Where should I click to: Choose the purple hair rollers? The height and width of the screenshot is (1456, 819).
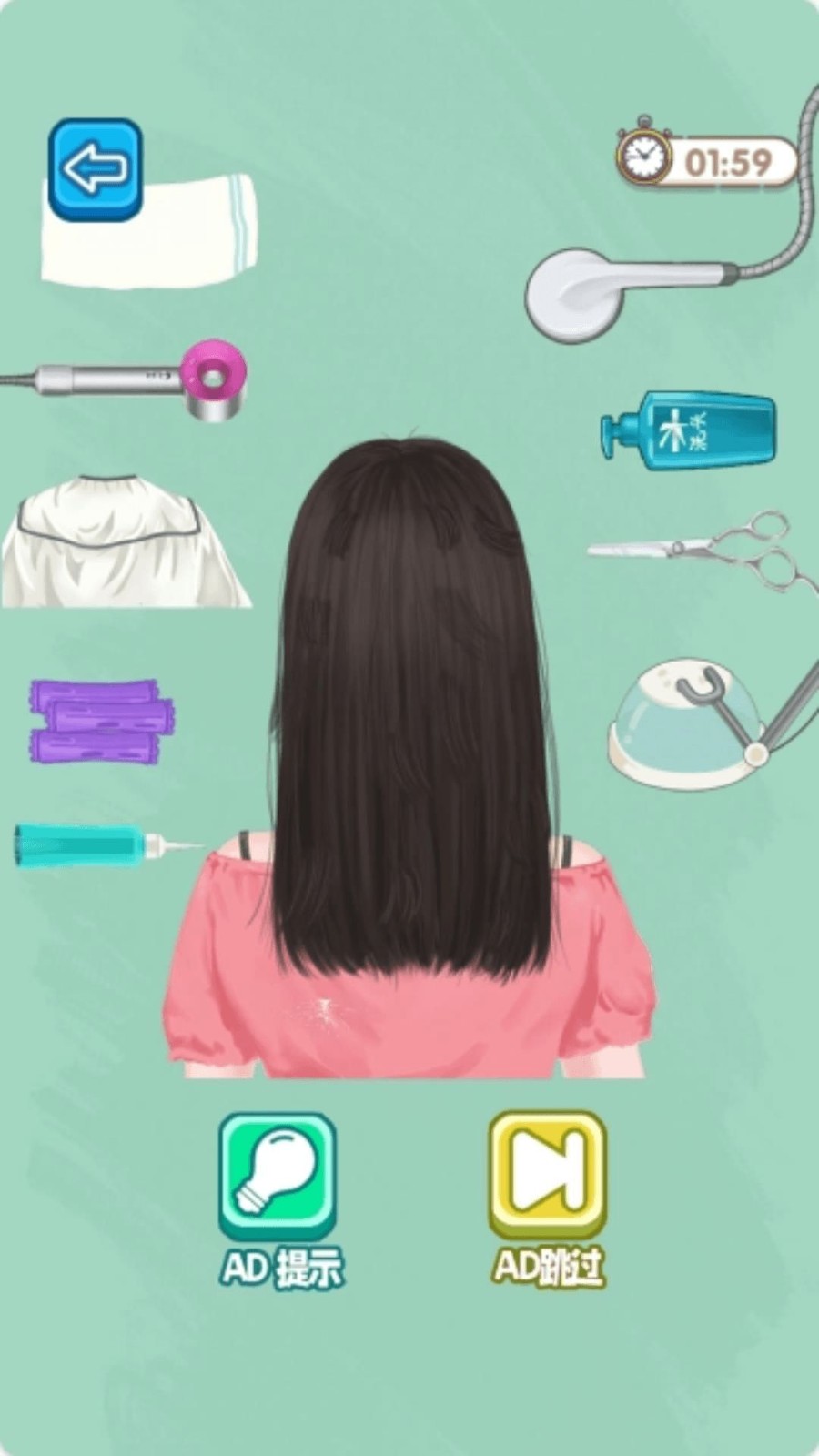tap(102, 721)
